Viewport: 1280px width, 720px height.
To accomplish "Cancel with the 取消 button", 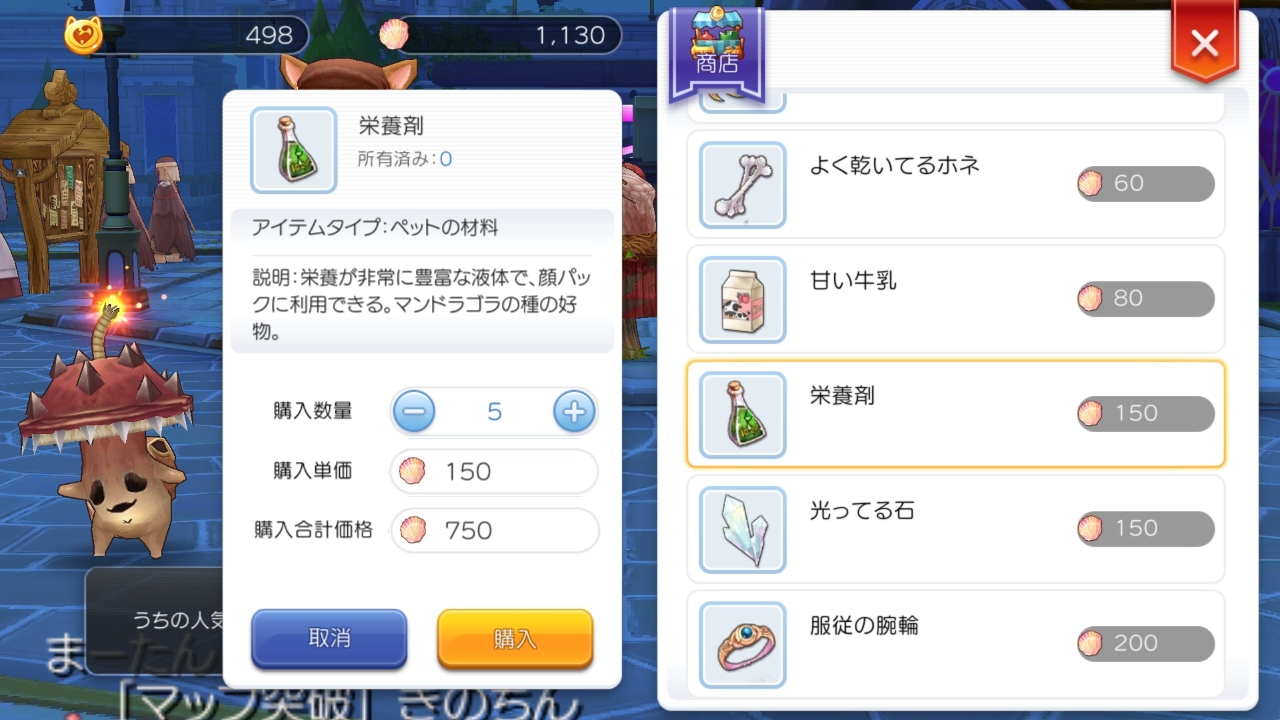I will [329, 637].
